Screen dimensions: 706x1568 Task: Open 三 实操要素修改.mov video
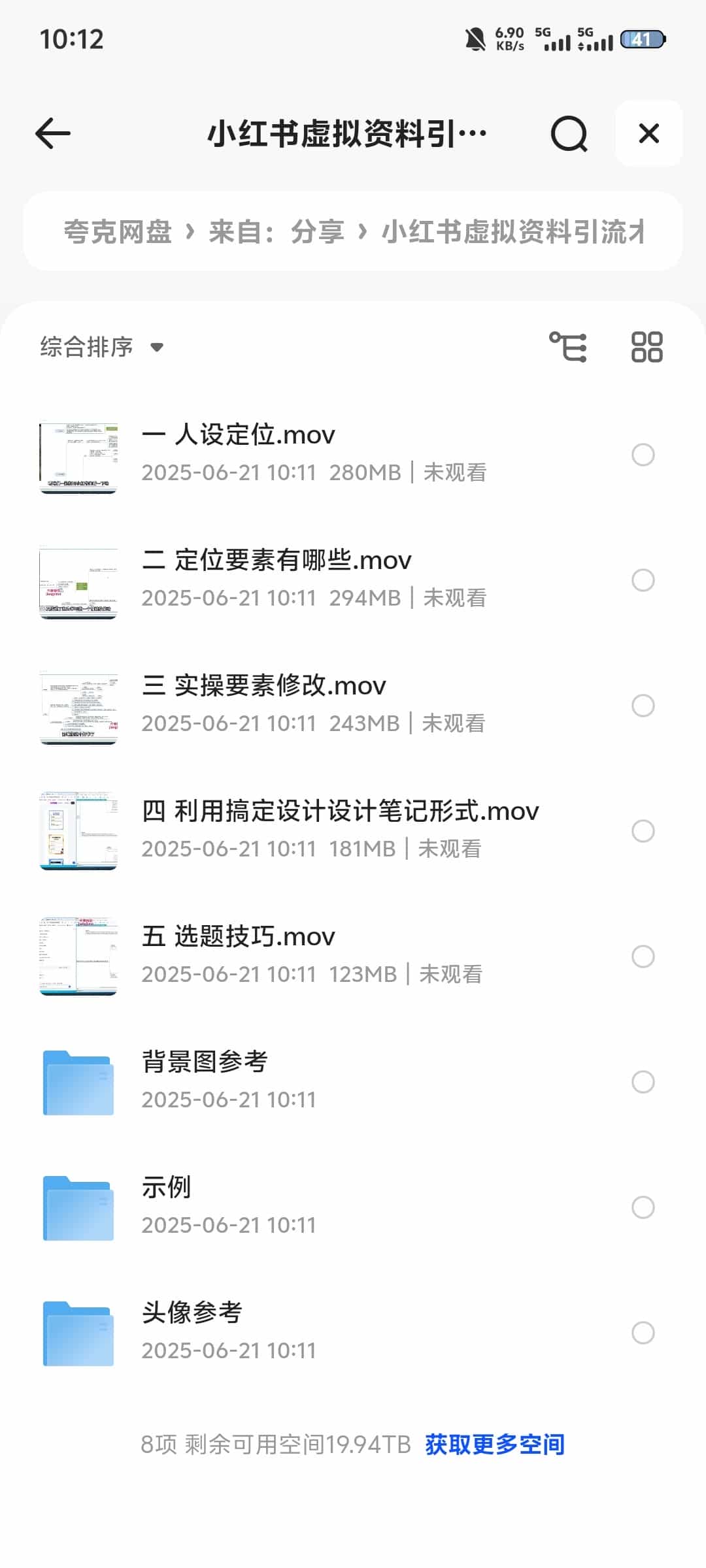pos(264,686)
